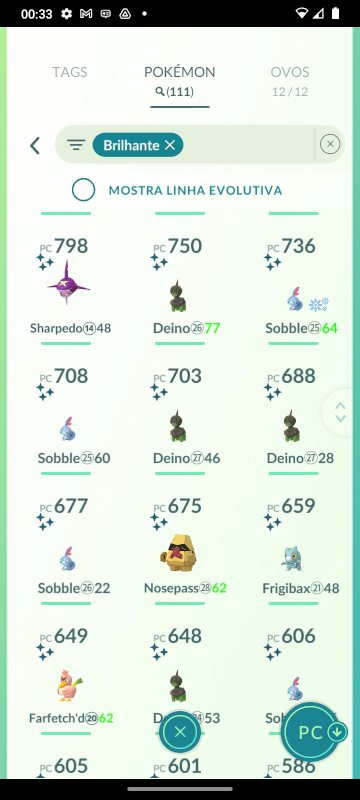Close the Pokémon list with the X button
Screen dimensions: 360x800
179,732
